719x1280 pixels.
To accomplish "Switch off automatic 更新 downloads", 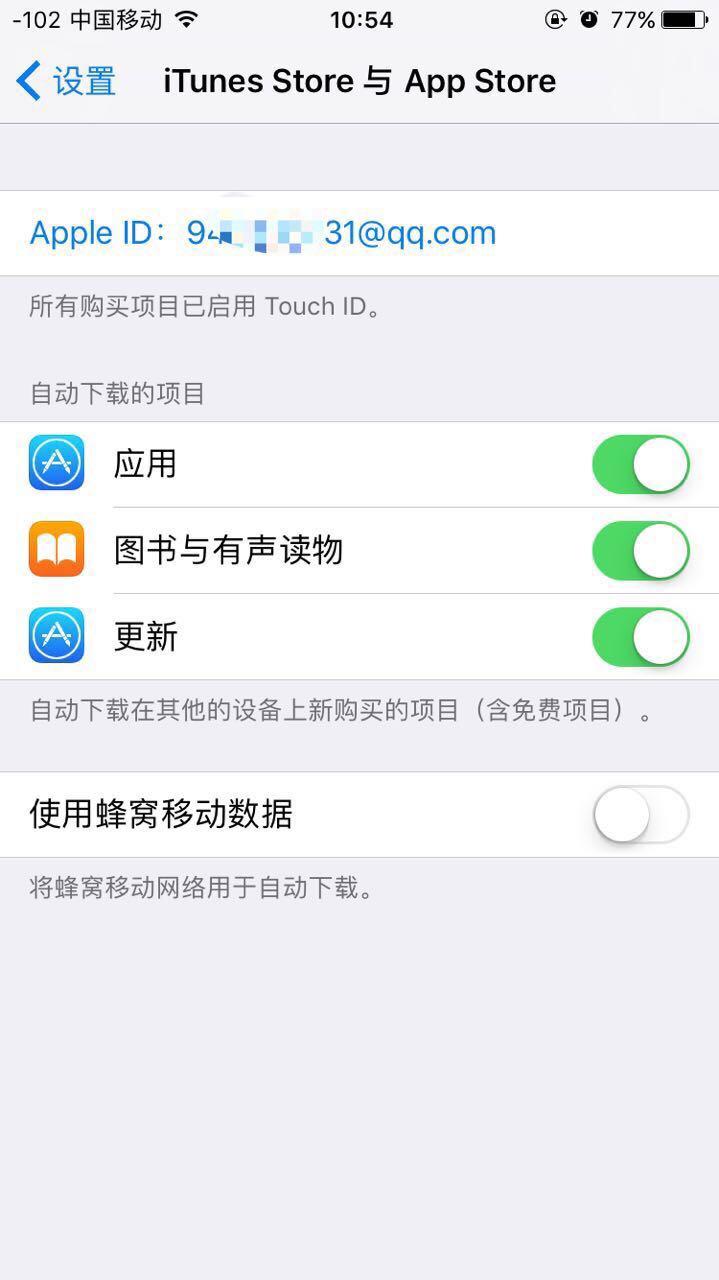I will click(640, 637).
